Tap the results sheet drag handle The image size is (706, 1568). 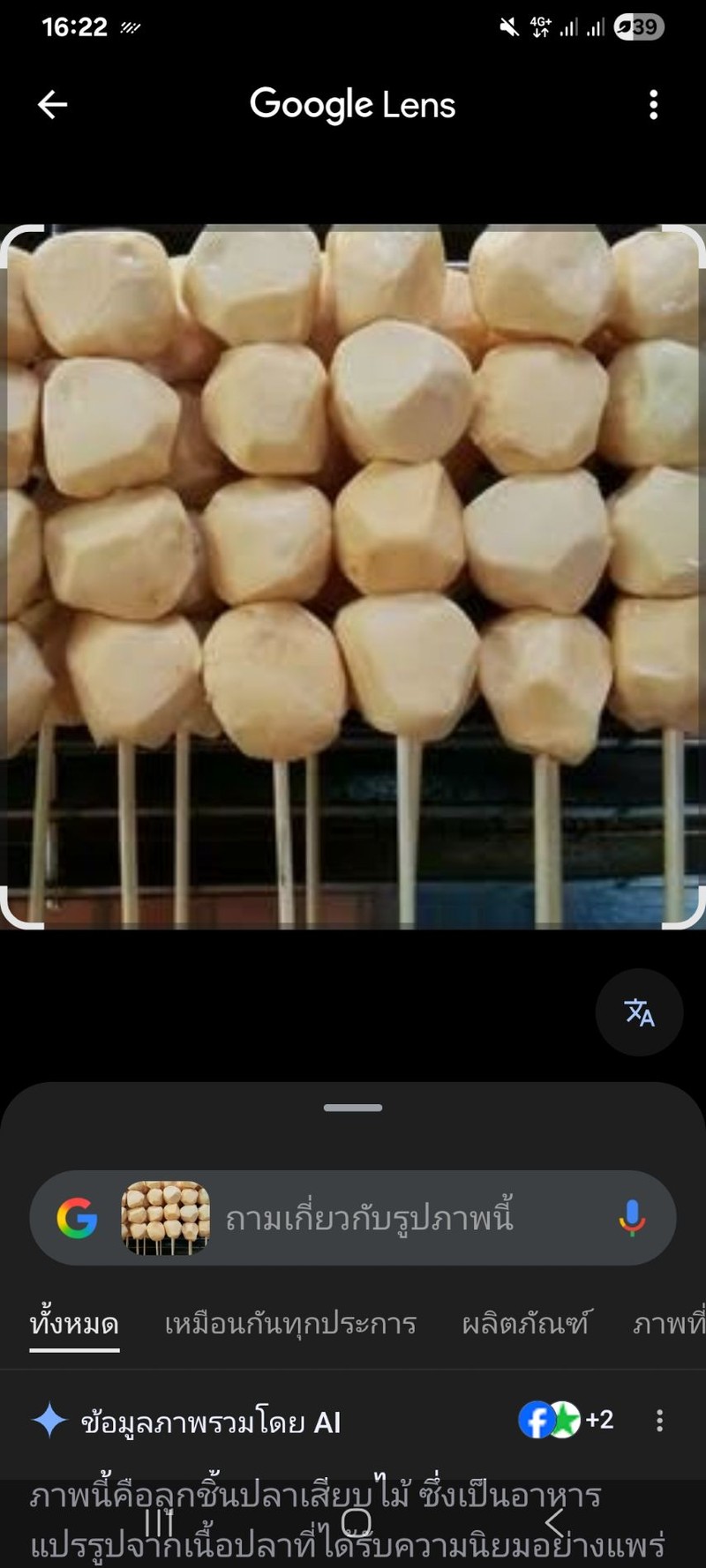click(x=353, y=1108)
